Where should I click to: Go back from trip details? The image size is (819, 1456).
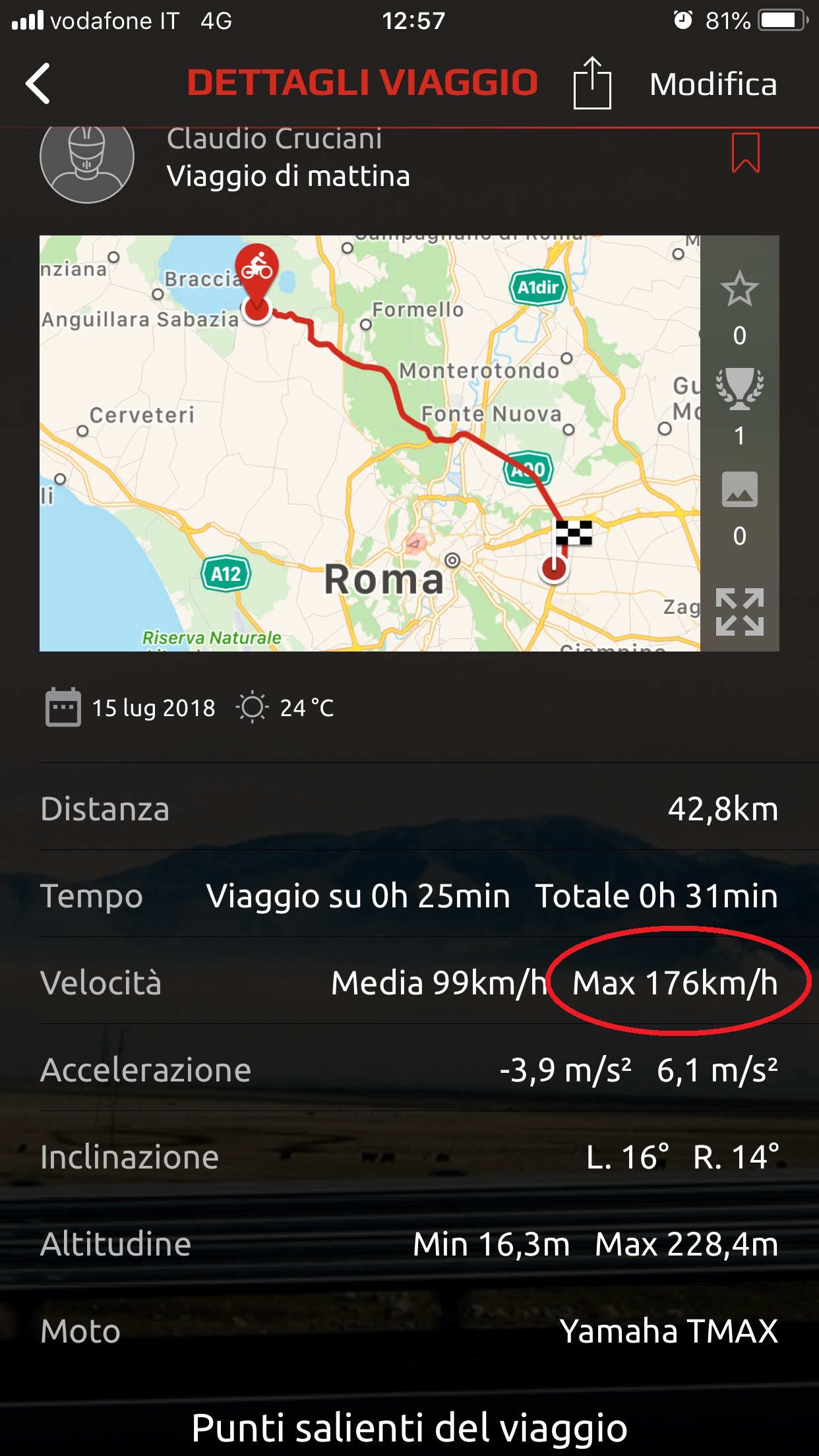coord(38,84)
